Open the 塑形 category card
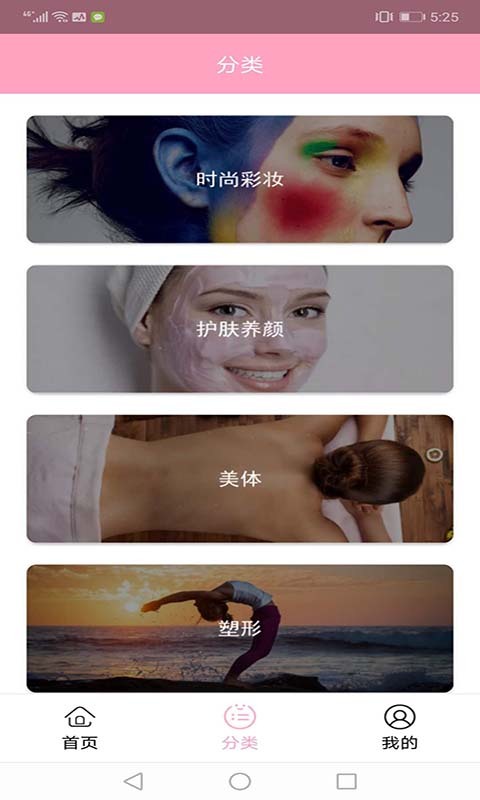 pyautogui.click(x=240, y=628)
